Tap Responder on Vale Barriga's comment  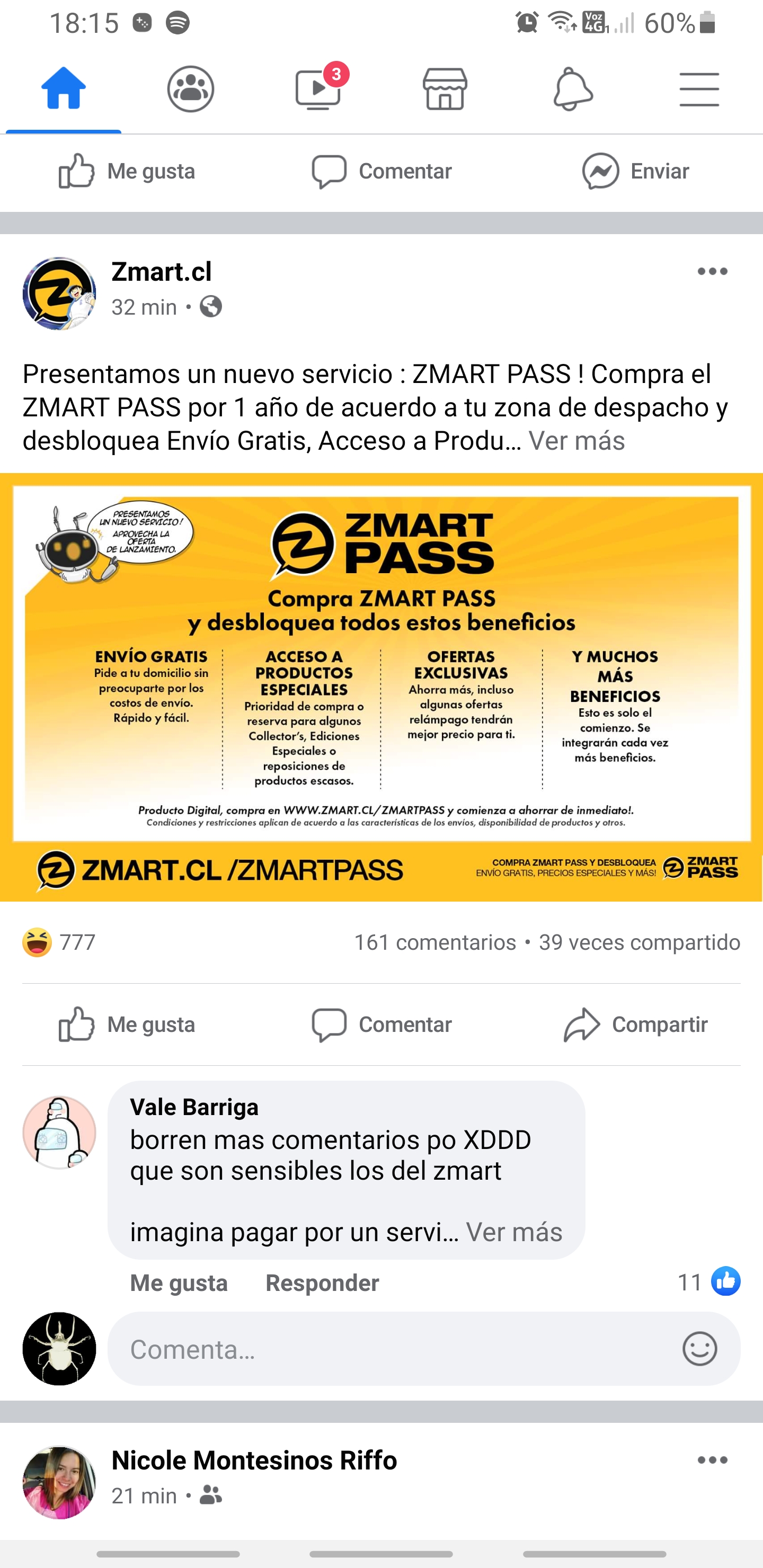click(322, 1282)
